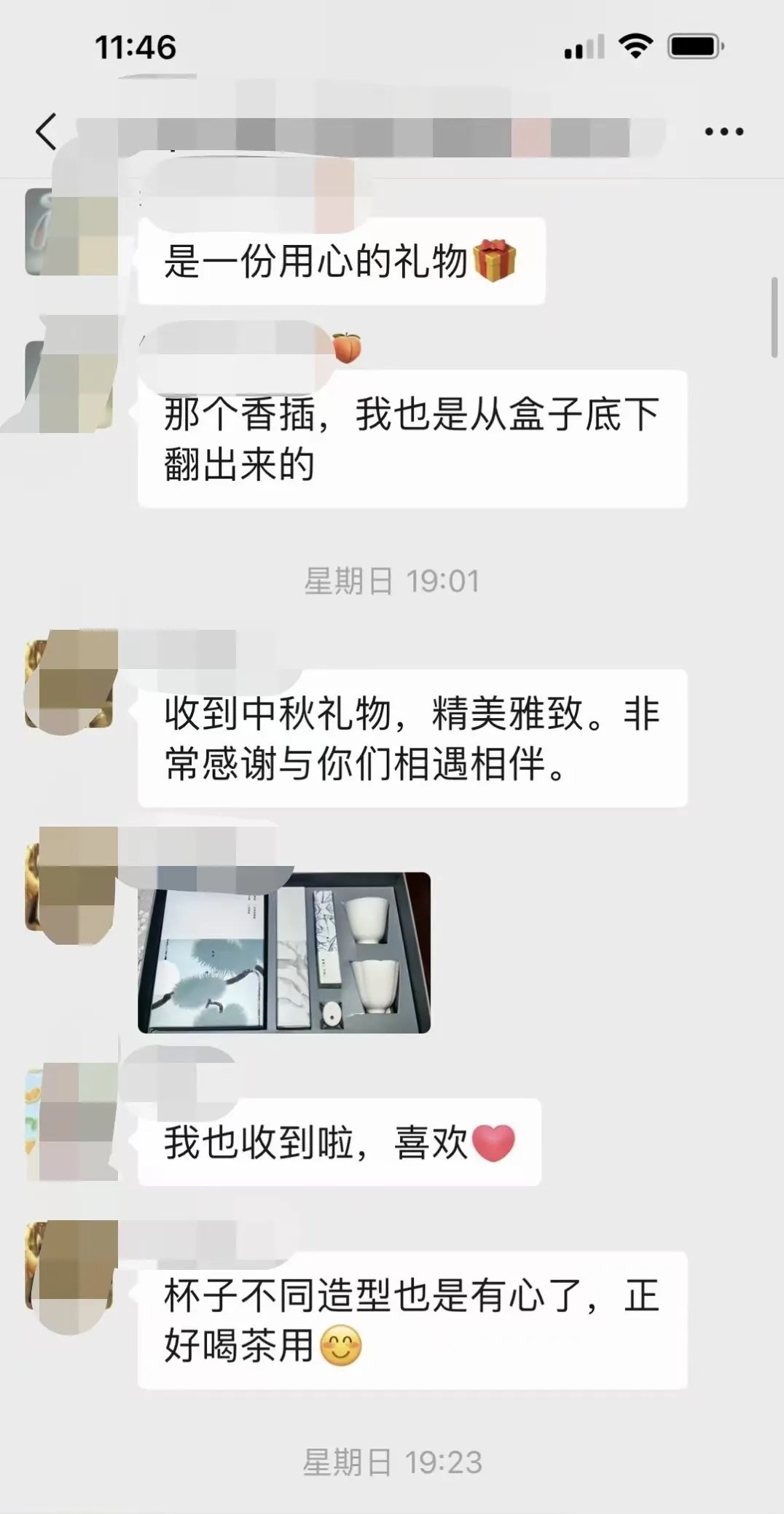Image resolution: width=784 pixels, height=1514 pixels.
Task: Tap avatar beside '那个香插' message
Action: 69,385
